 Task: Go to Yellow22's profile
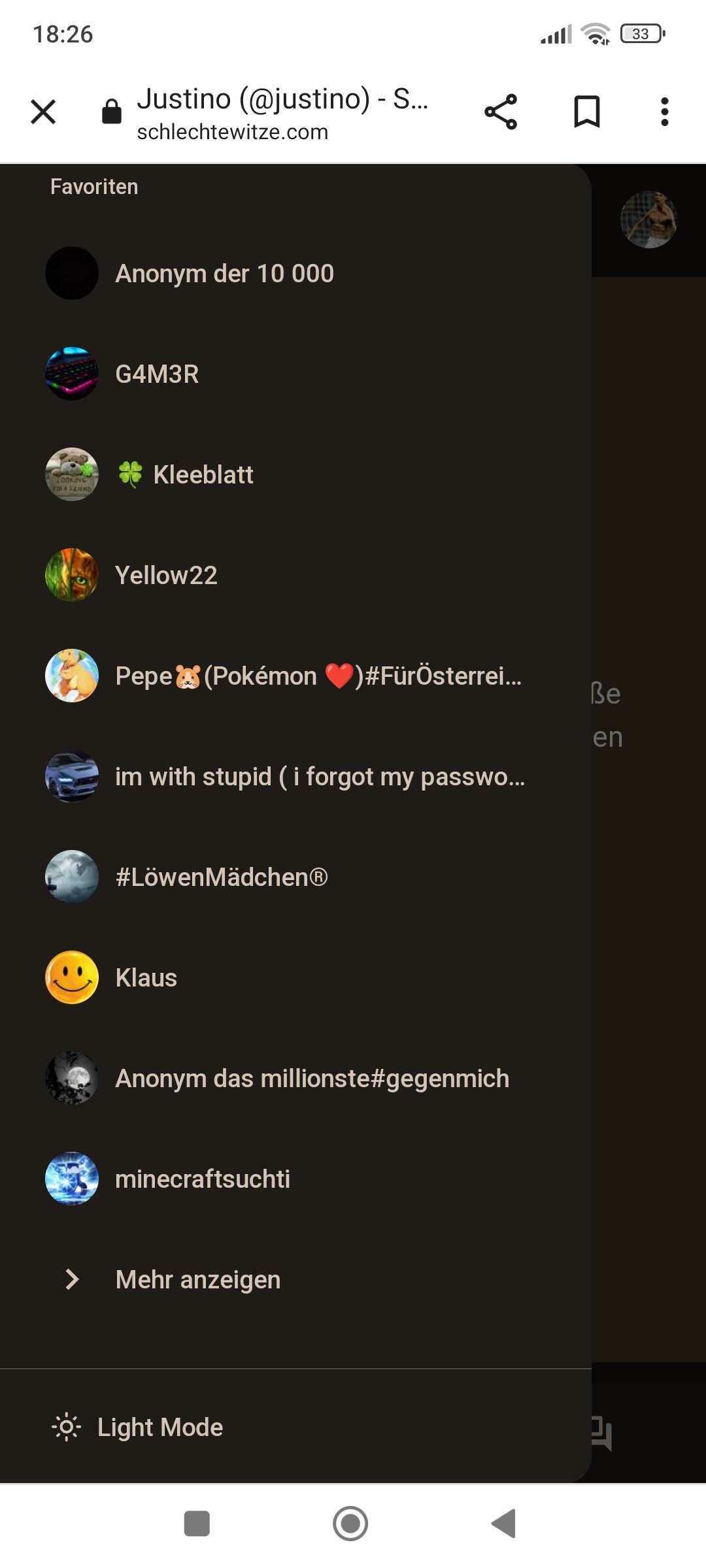point(166,576)
